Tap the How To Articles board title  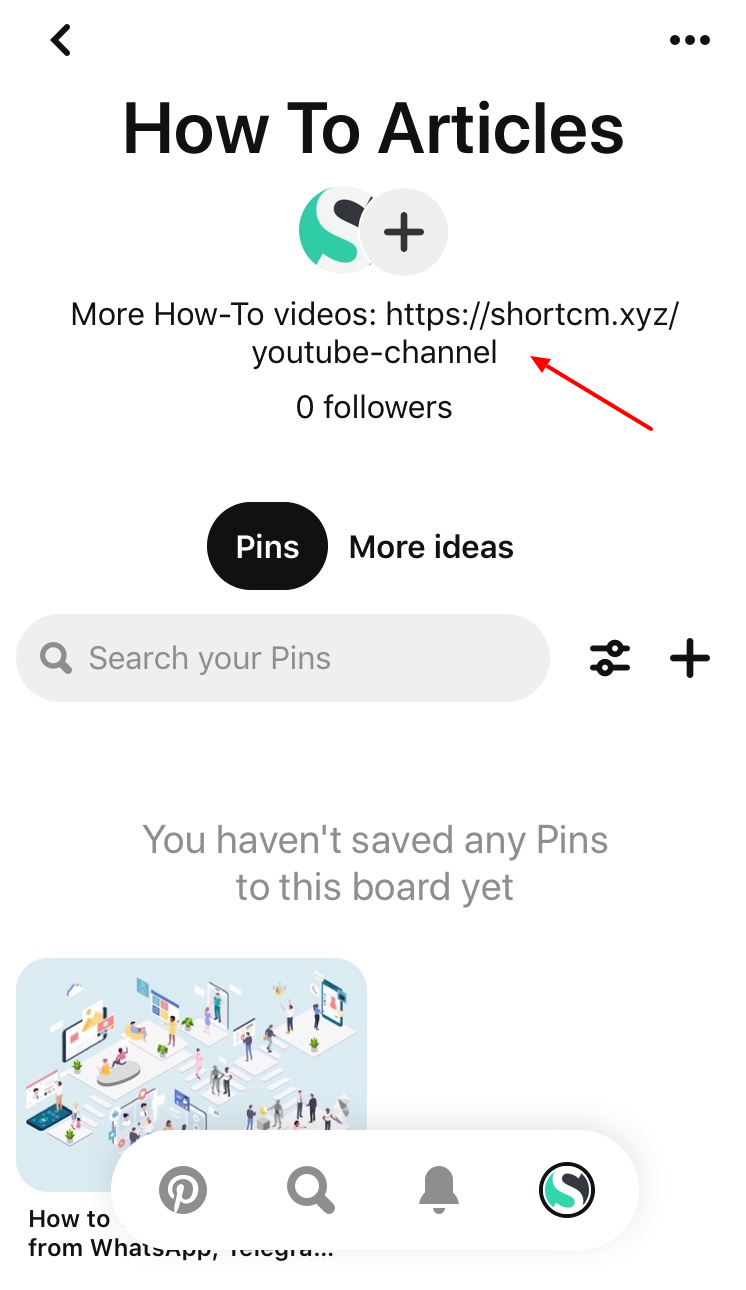pos(373,128)
